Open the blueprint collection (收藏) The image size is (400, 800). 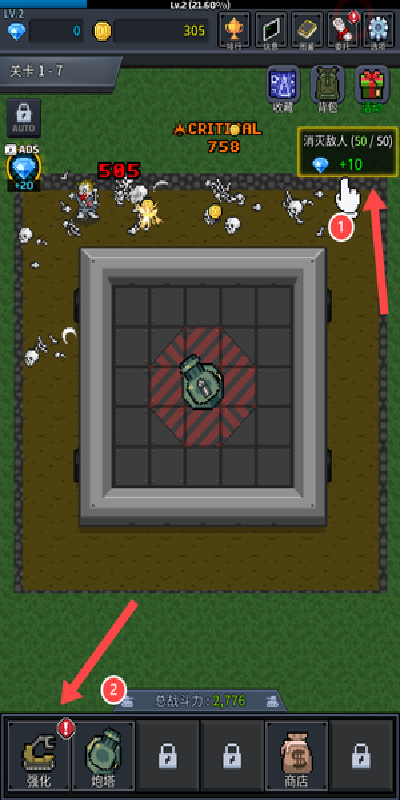click(283, 90)
